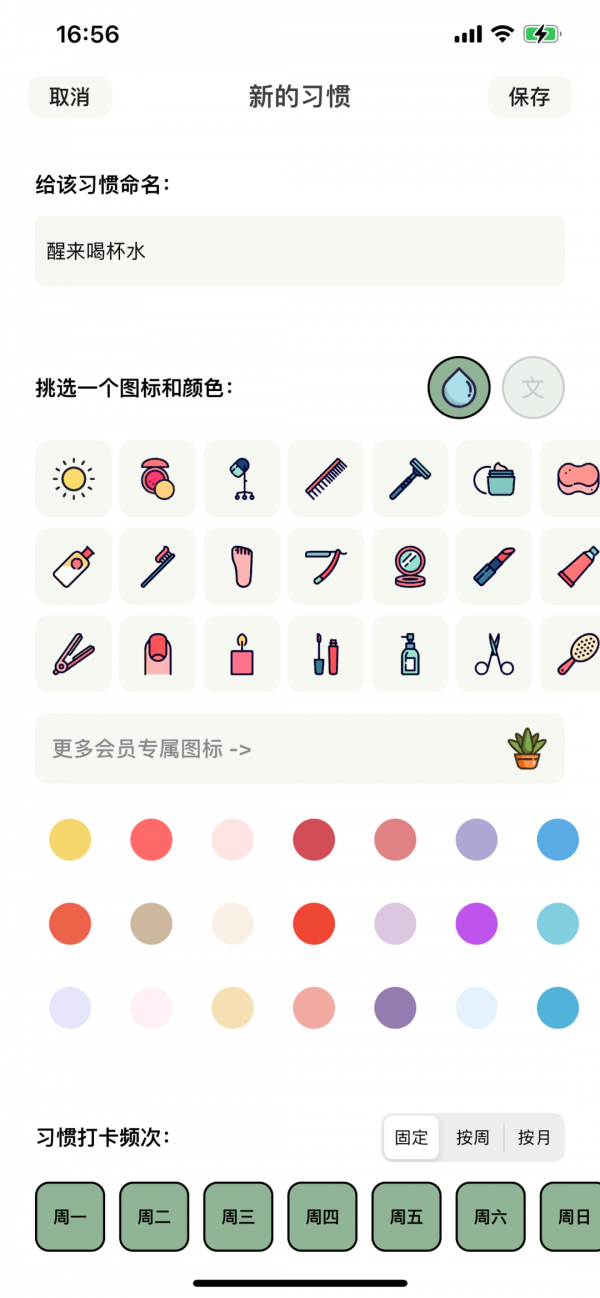The image size is (600, 1298).
Task: Switch frequency to 按月
Action: (534, 1138)
